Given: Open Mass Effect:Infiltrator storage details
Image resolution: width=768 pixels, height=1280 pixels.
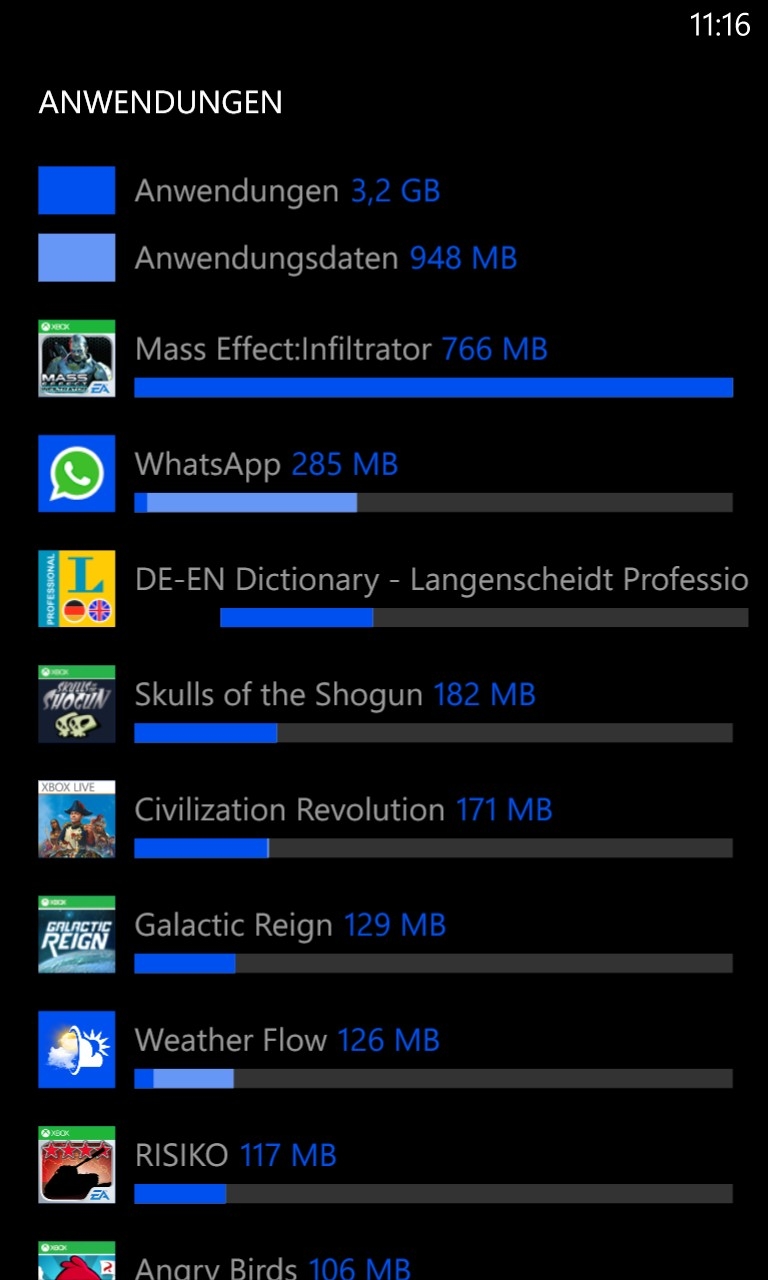Looking at the screenshot, I should 386,359.
